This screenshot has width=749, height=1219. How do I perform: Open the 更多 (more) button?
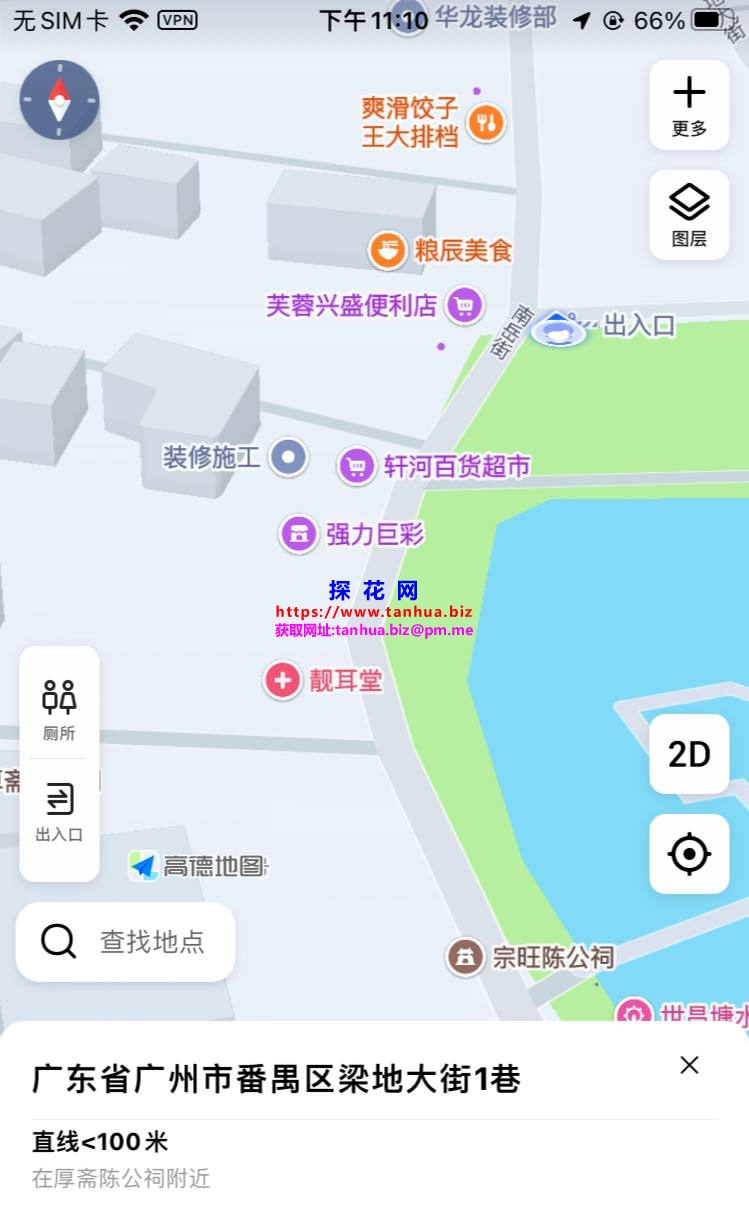click(689, 105)
